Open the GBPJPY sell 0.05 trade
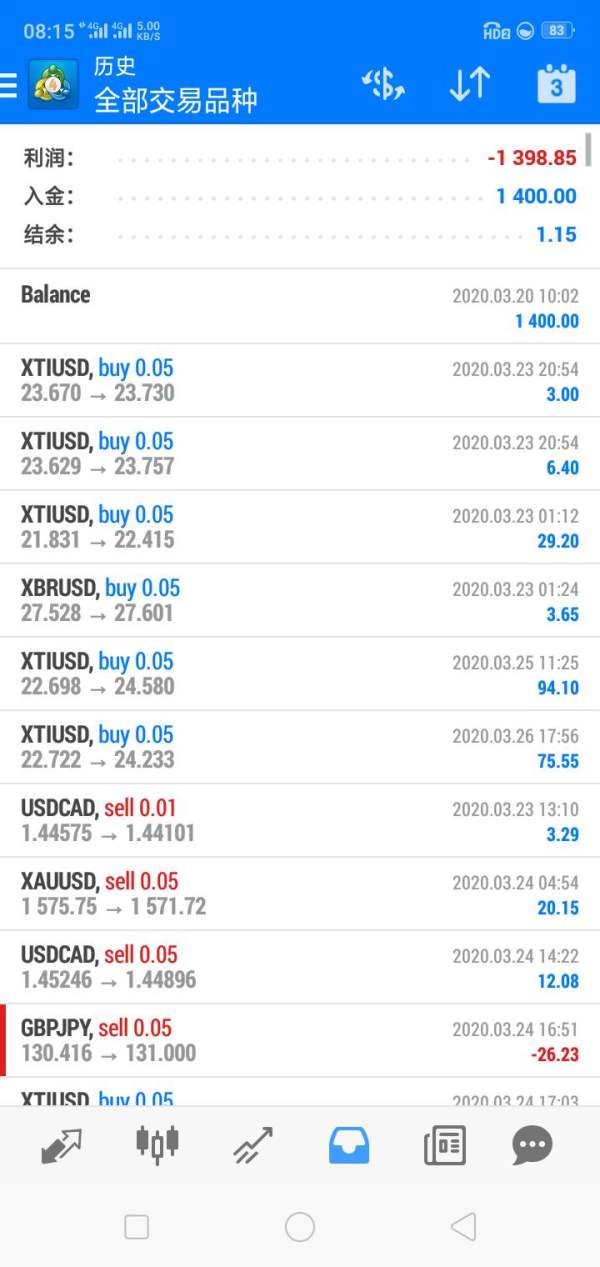 click(x=300, y=1041)
